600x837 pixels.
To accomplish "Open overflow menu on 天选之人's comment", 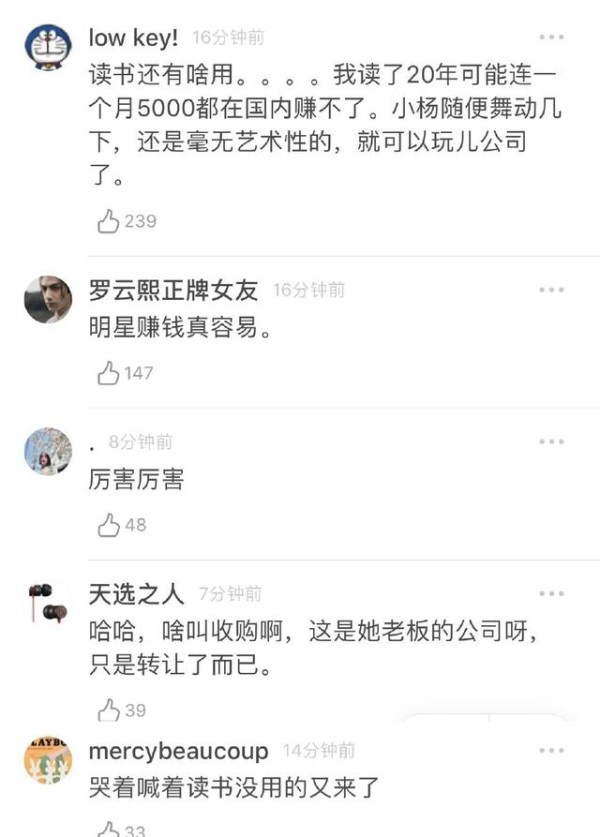I will click(551, 593).
